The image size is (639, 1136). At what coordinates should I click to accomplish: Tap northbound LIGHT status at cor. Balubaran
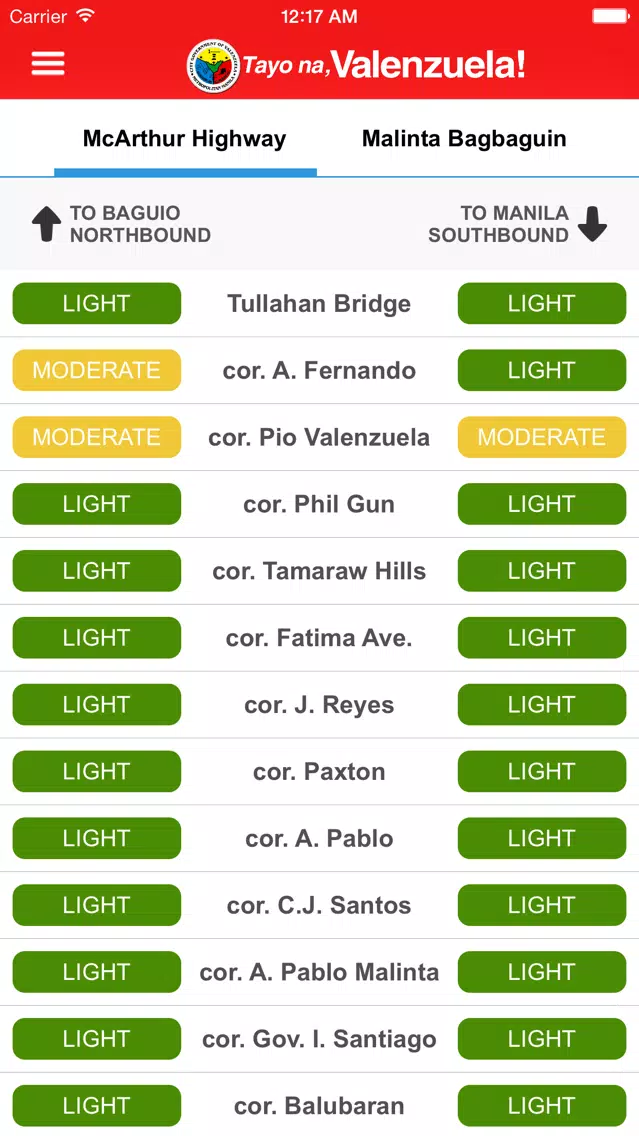pyautogui.click(x=96, y=1106)
